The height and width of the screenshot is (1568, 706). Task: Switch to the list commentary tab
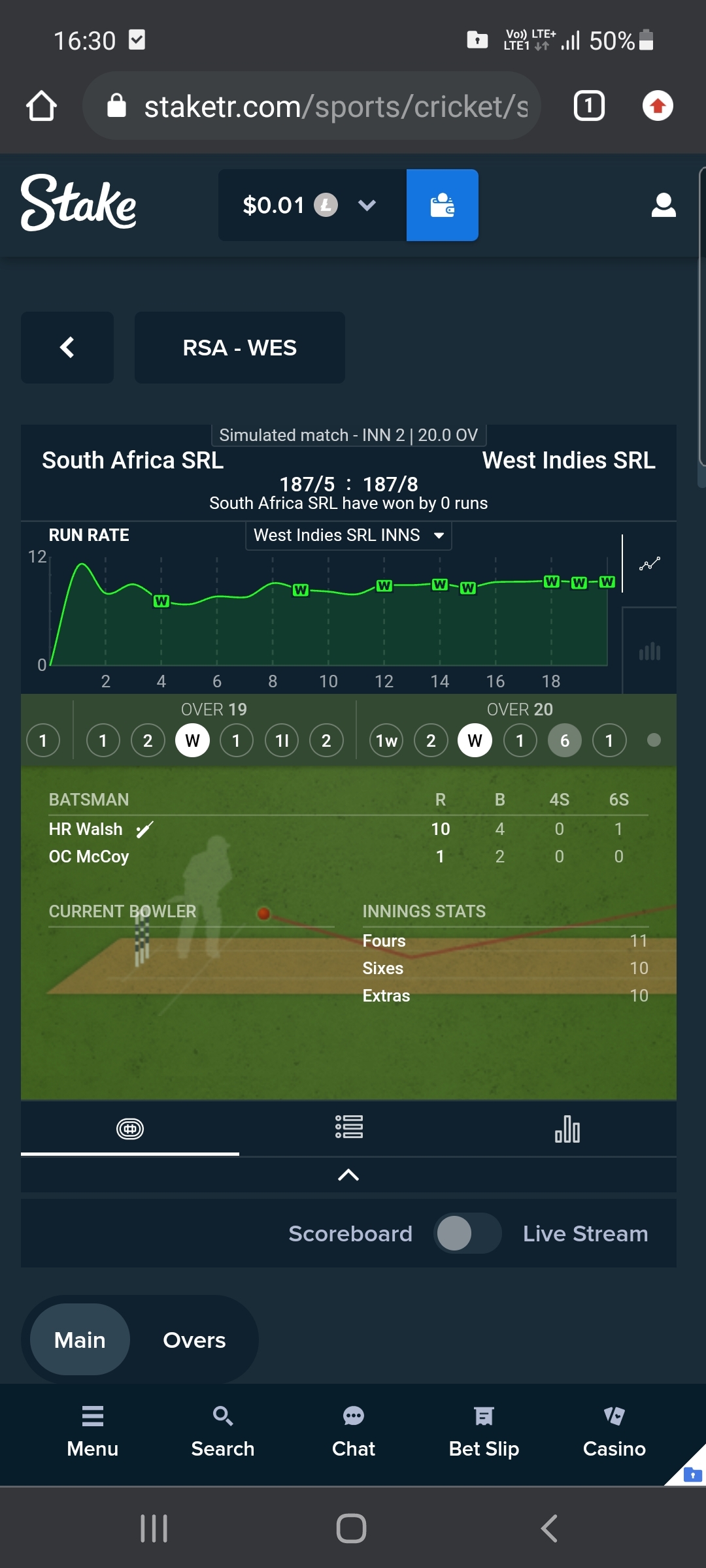tap(348, 1128)
